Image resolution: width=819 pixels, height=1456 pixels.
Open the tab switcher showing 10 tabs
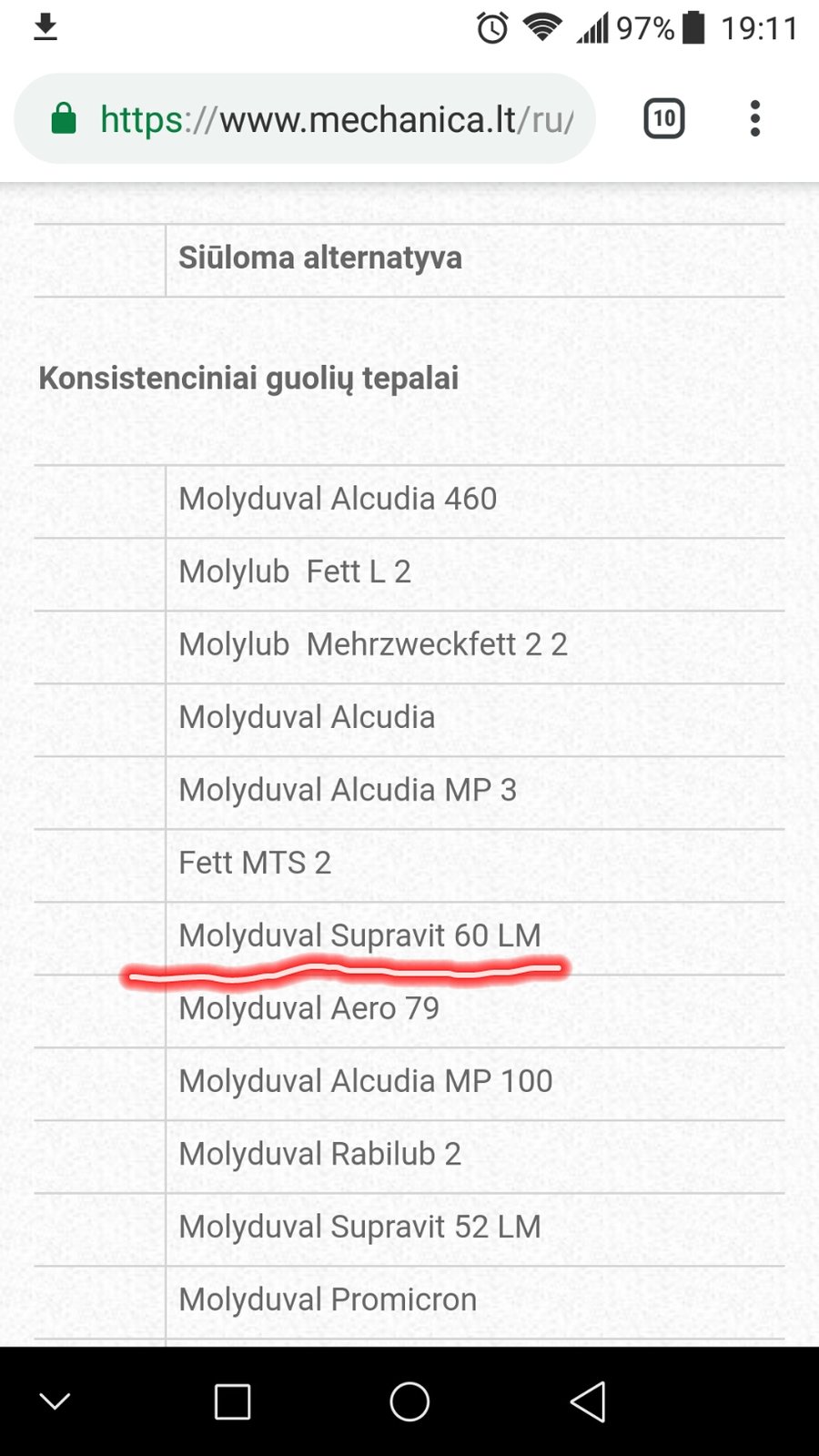point(664,118)
